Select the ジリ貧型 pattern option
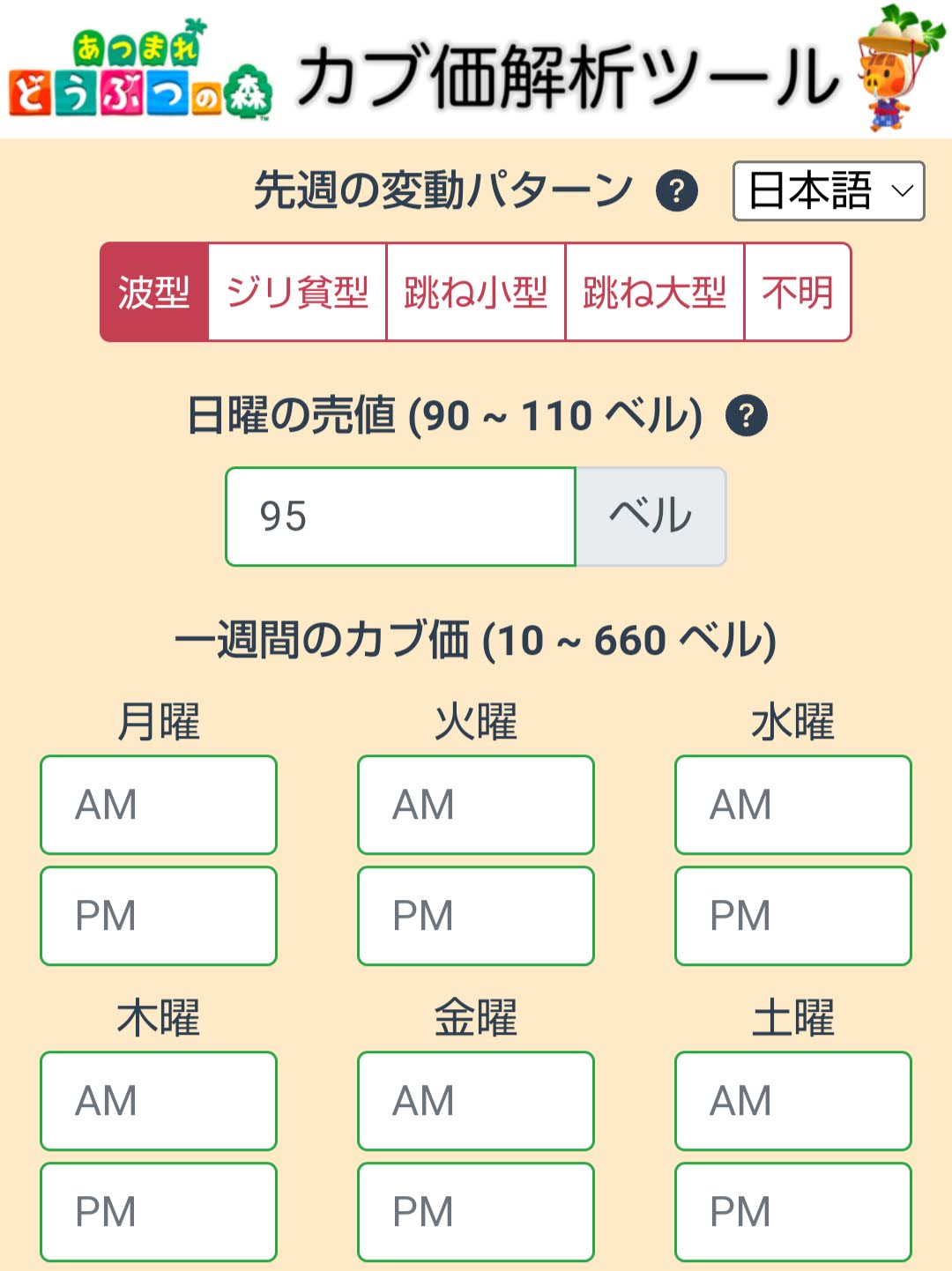Viewport: 952px width, 1271px height. coord(297,292)
